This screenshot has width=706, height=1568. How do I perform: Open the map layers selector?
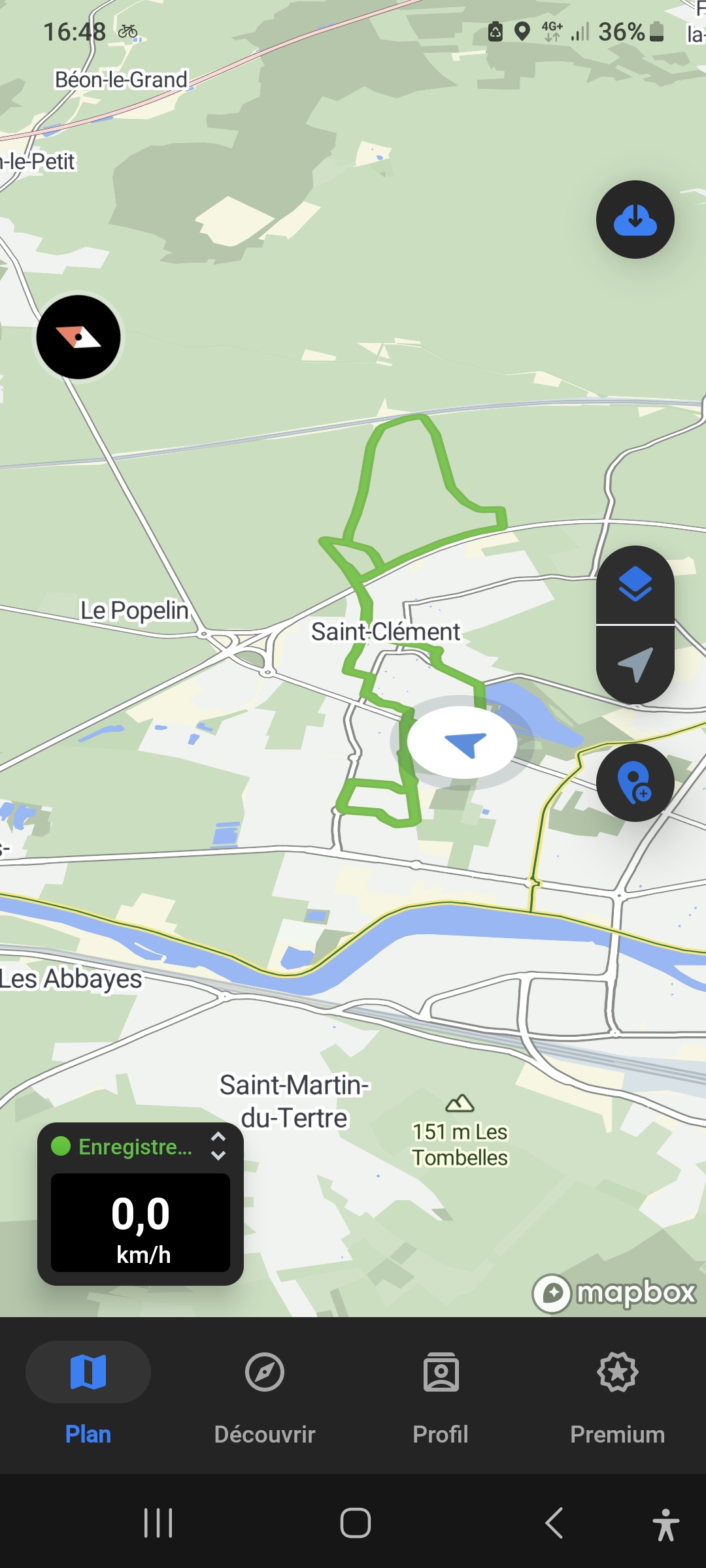click(635, 584)
